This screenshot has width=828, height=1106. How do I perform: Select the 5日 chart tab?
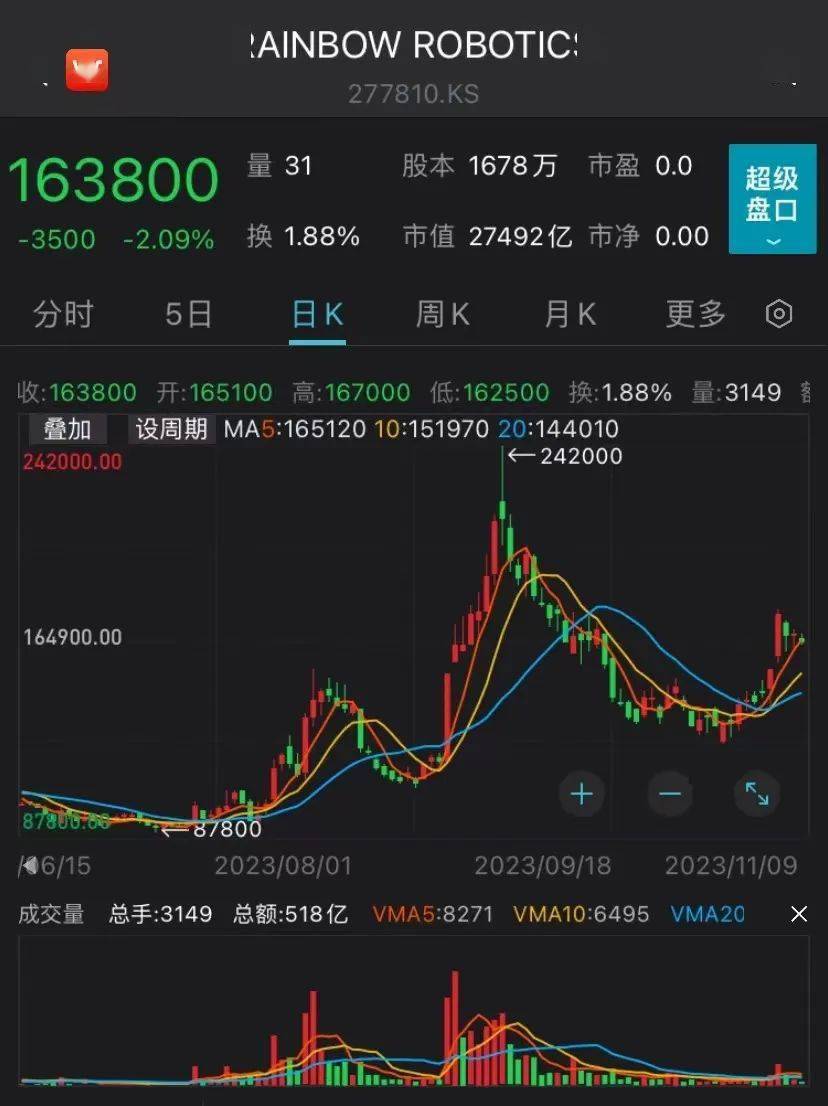click(189, 314)
